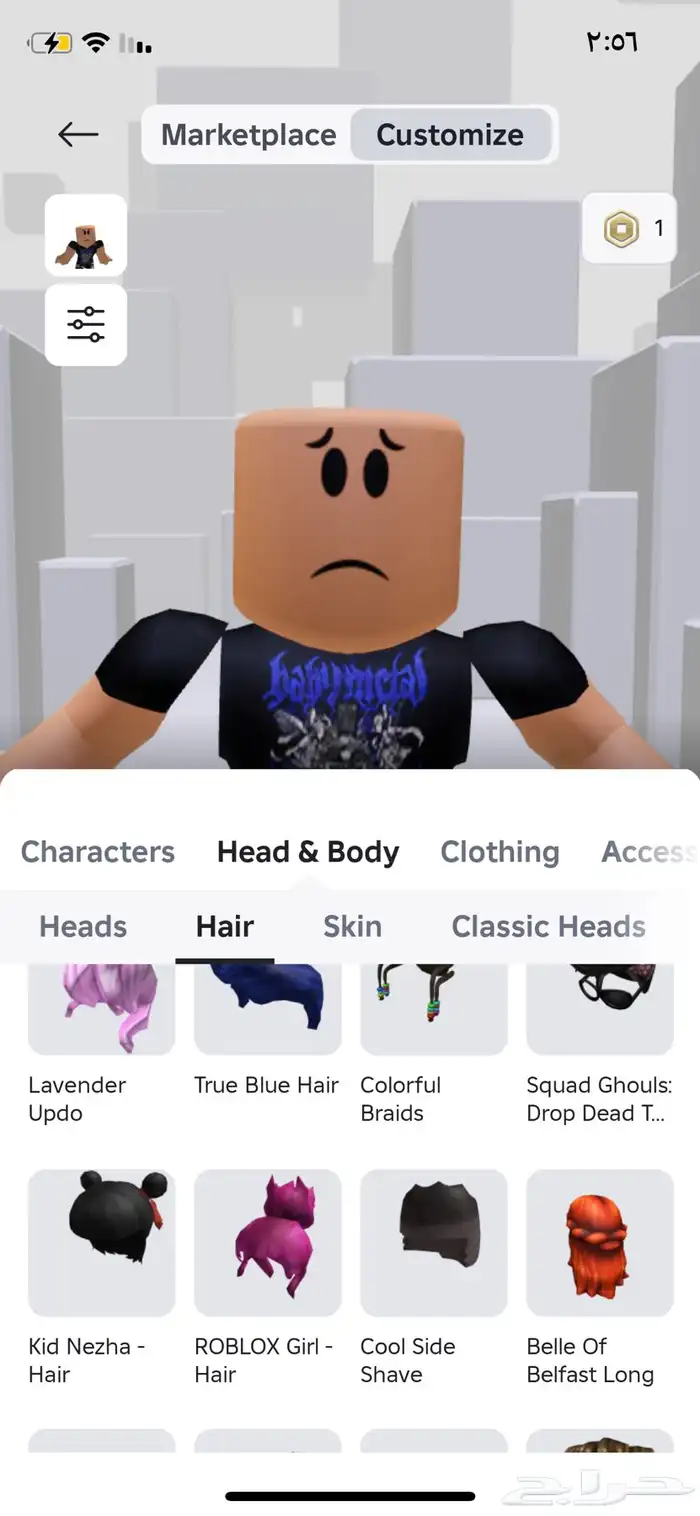Open the Robux balance
Image resolution: width=700 pixels, height=1516 pixels.
click(630, 229)
